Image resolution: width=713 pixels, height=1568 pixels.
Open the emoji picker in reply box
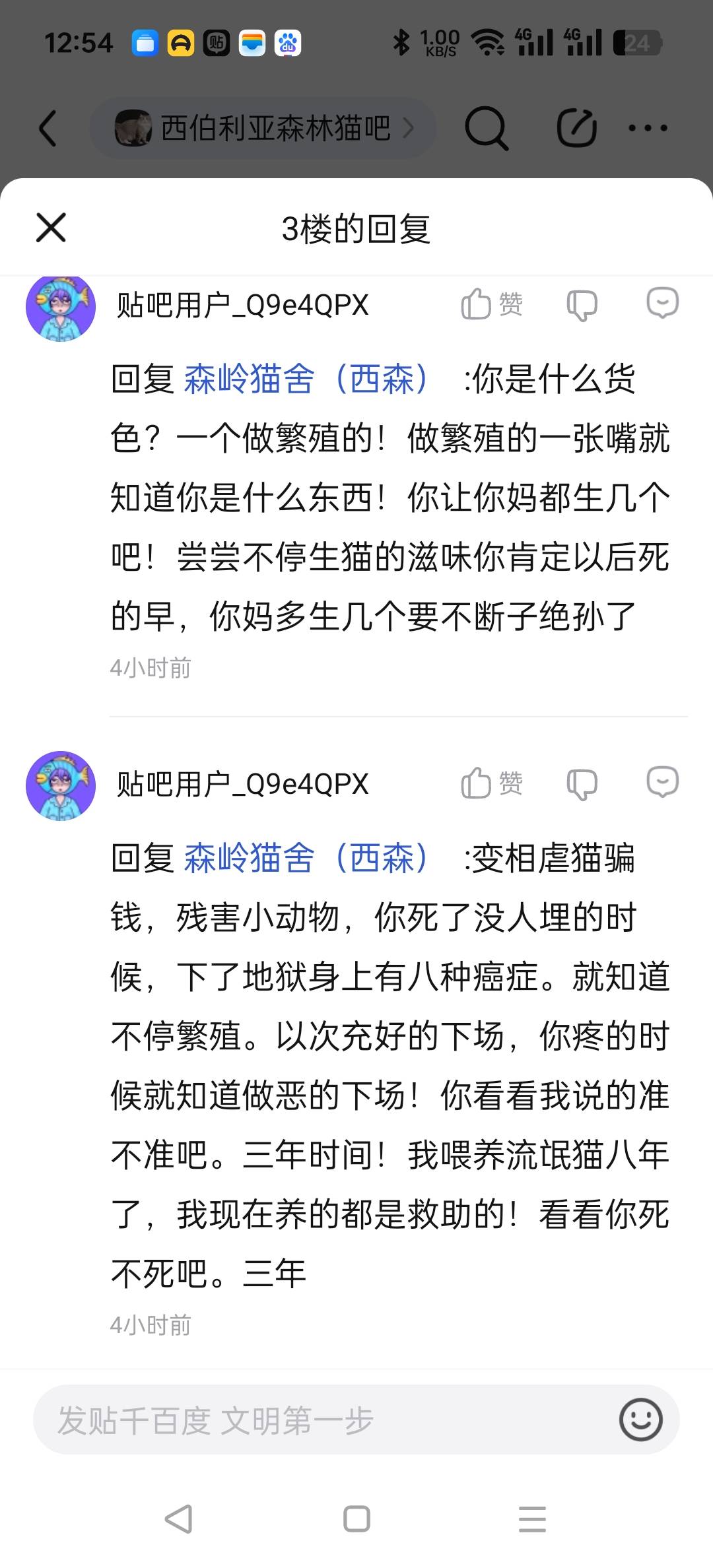point(640,1420)
